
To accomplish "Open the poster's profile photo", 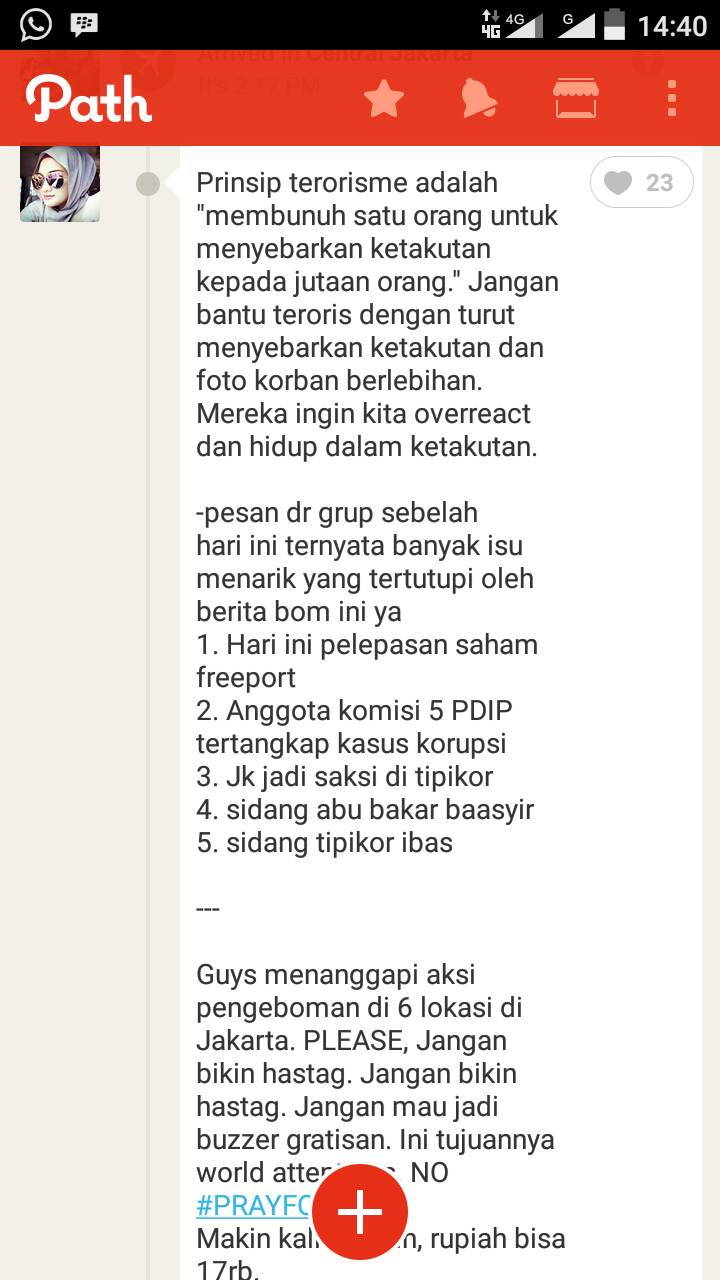I will pos(60,184).
